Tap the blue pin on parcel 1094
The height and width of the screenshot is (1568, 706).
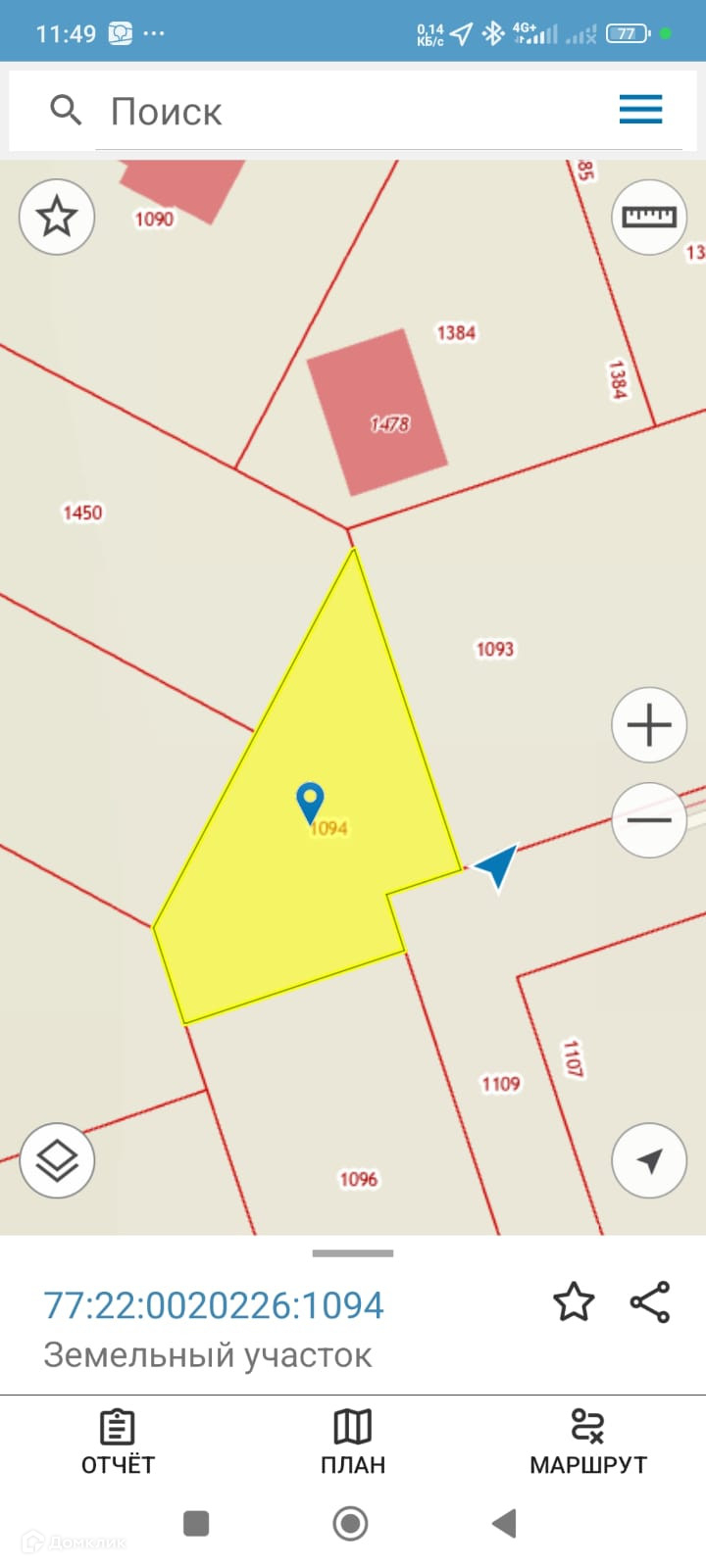tap(310, 803)
